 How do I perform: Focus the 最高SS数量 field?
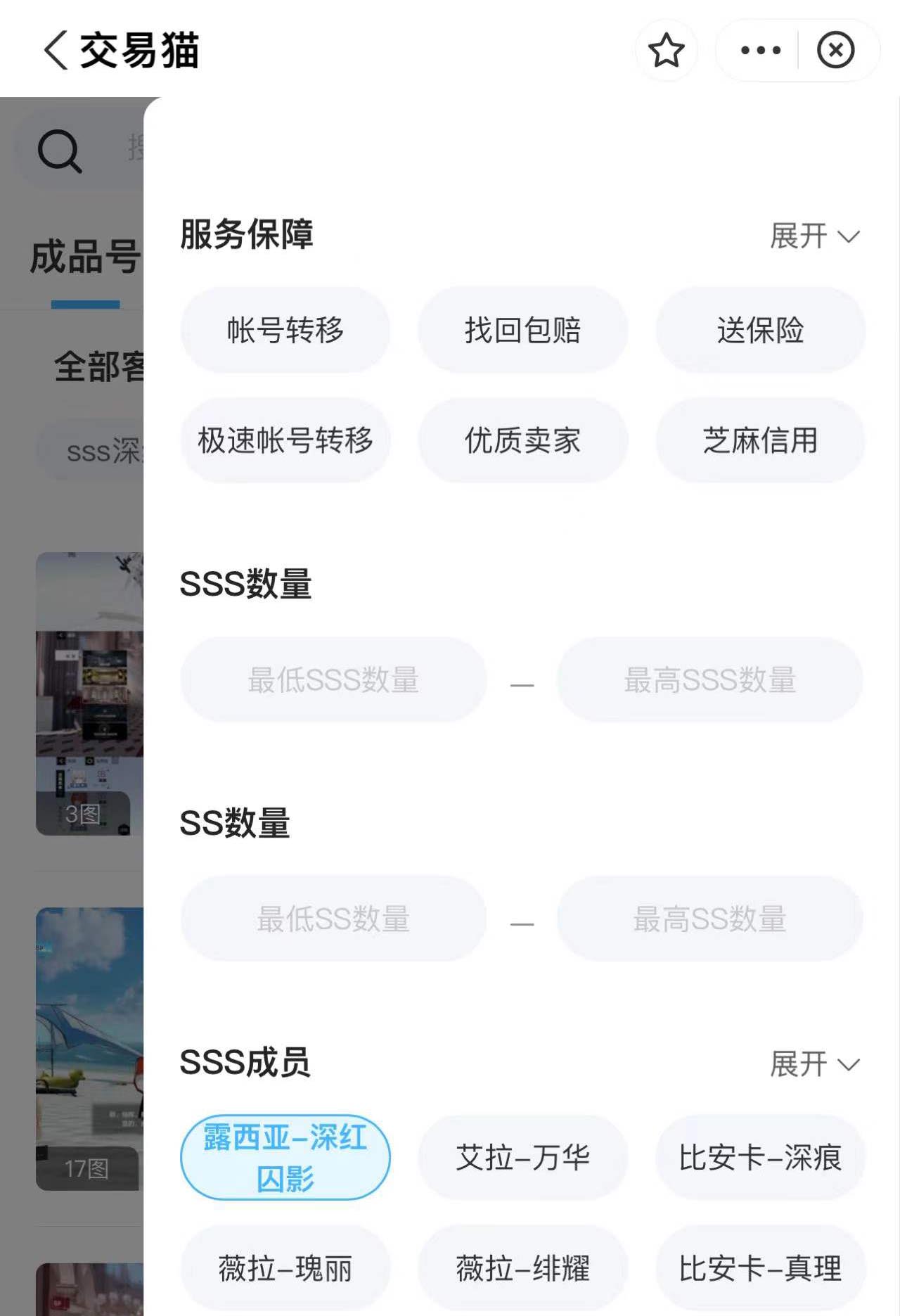click(709, 919)
